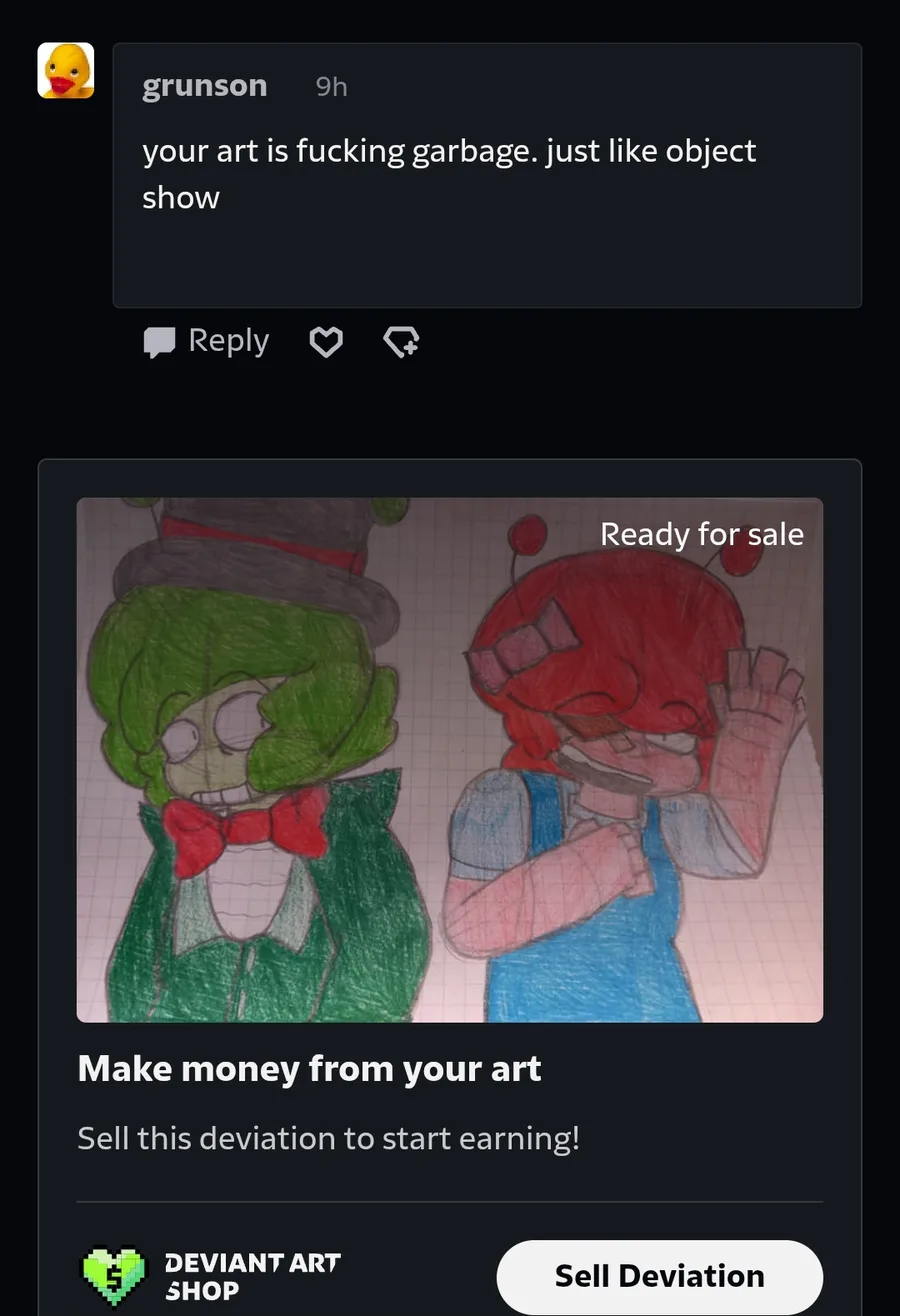Open grunson's duck avatar profile
This screenshot has width=900, height=1316.
tap(66, 71)
